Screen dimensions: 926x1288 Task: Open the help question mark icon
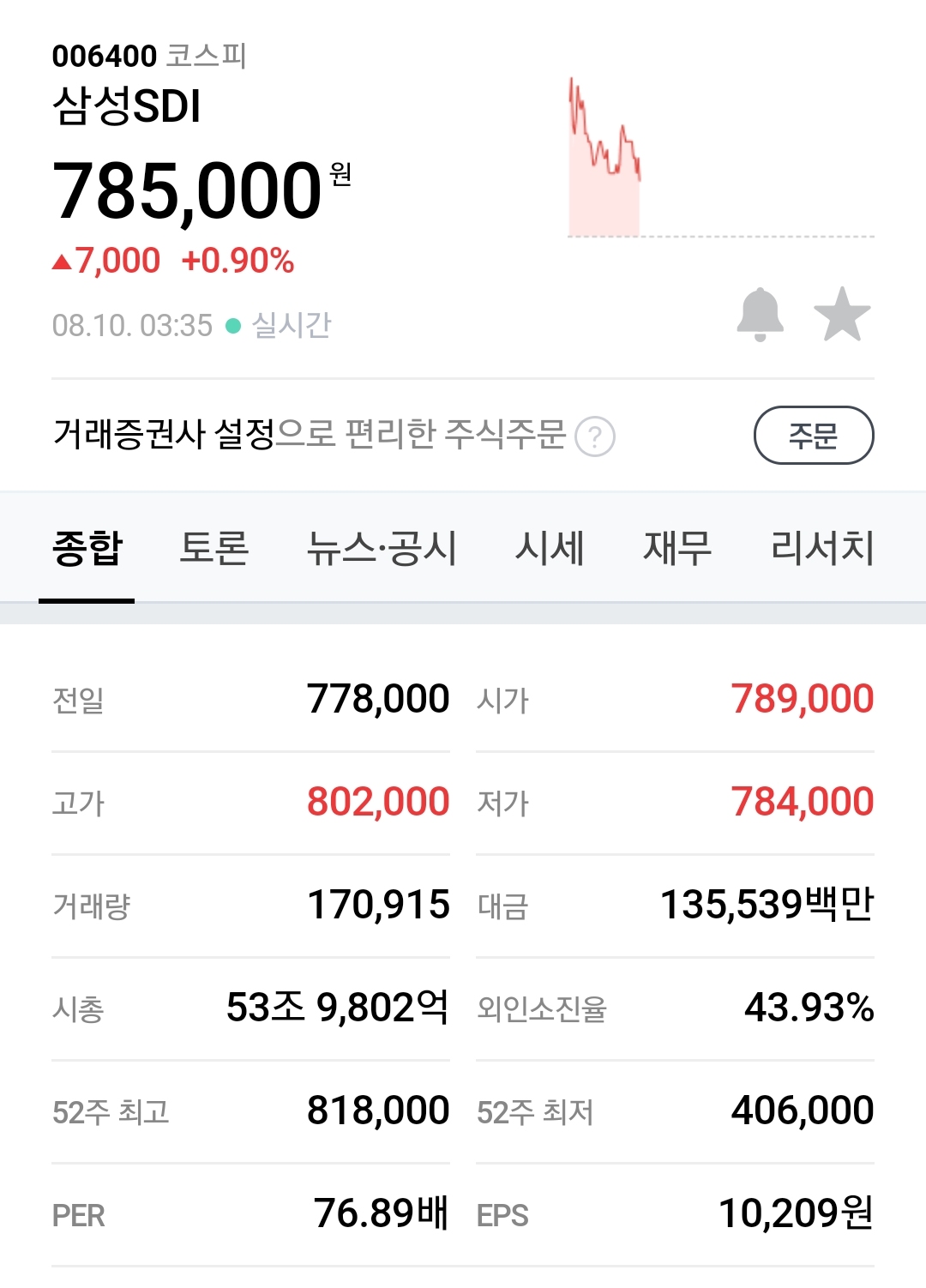pos(593,437)
